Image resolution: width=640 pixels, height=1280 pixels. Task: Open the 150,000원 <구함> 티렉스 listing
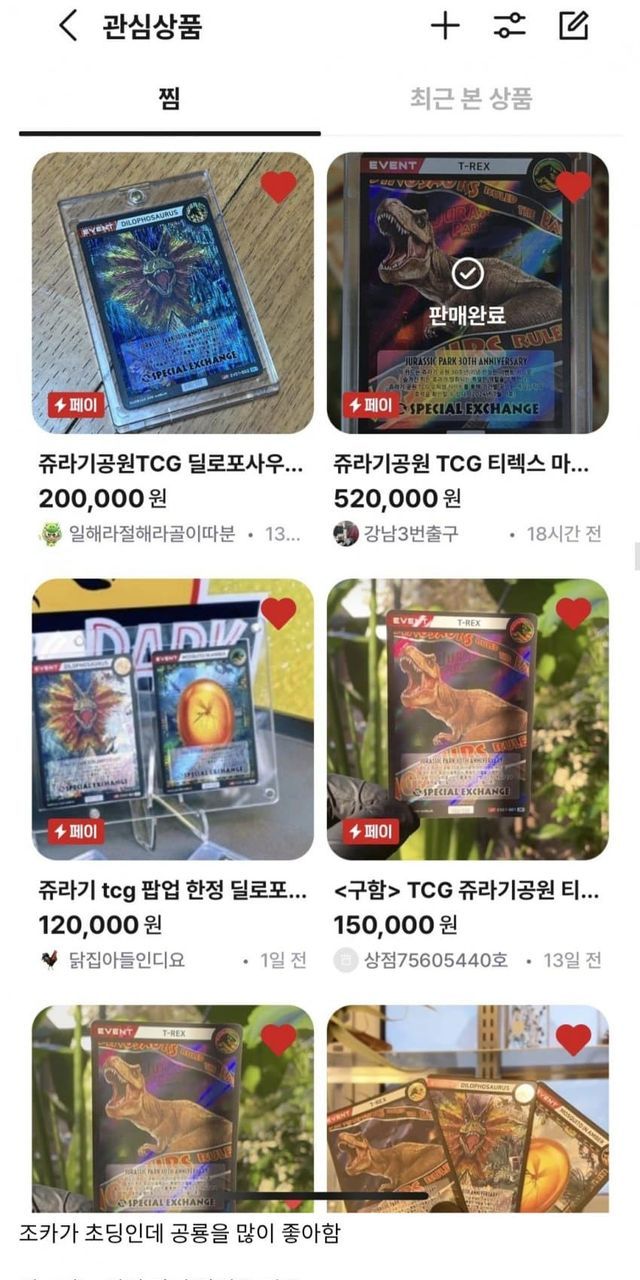click(467, 718)
